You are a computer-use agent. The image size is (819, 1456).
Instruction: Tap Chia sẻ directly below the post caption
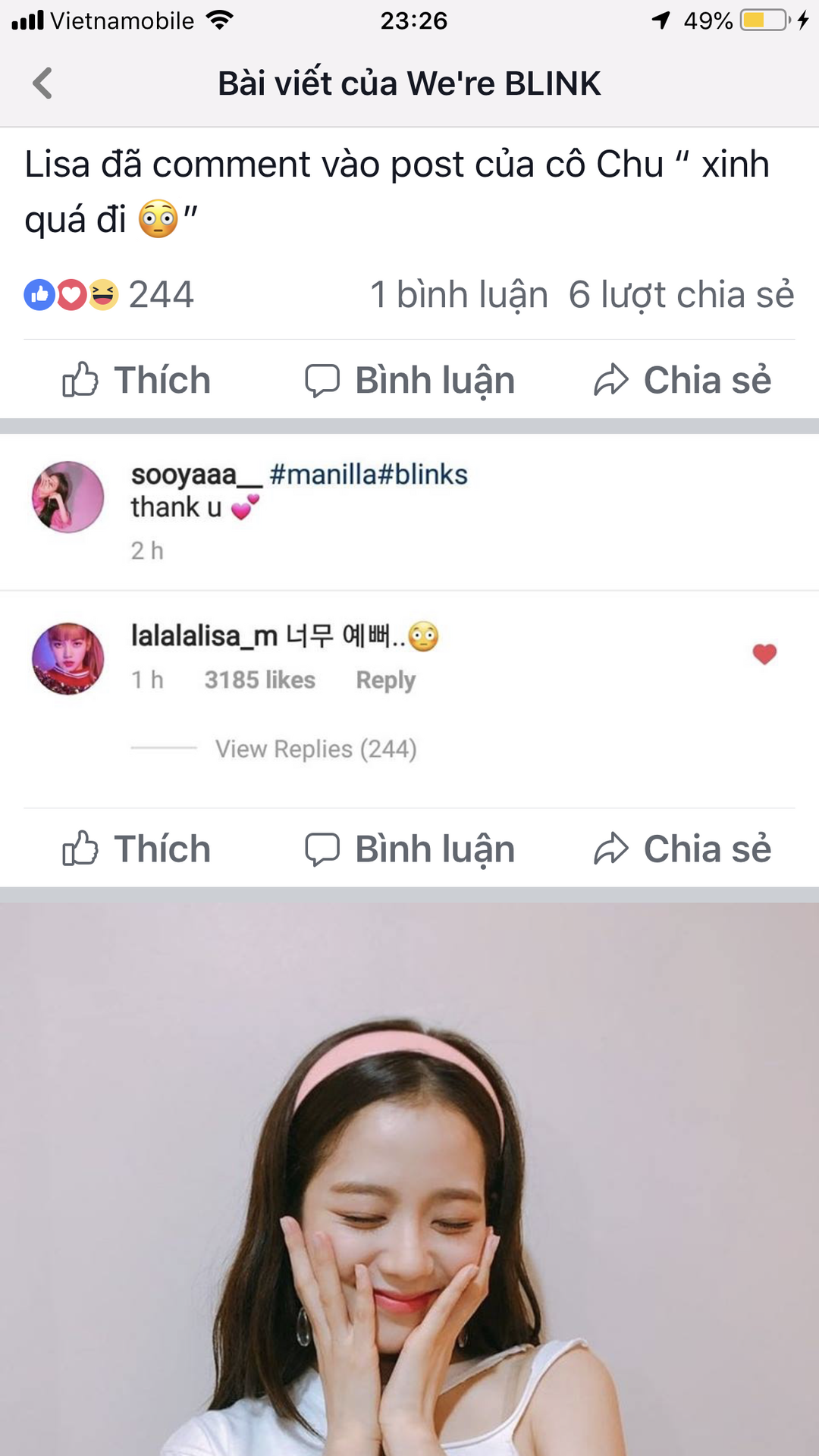[682, 380]
